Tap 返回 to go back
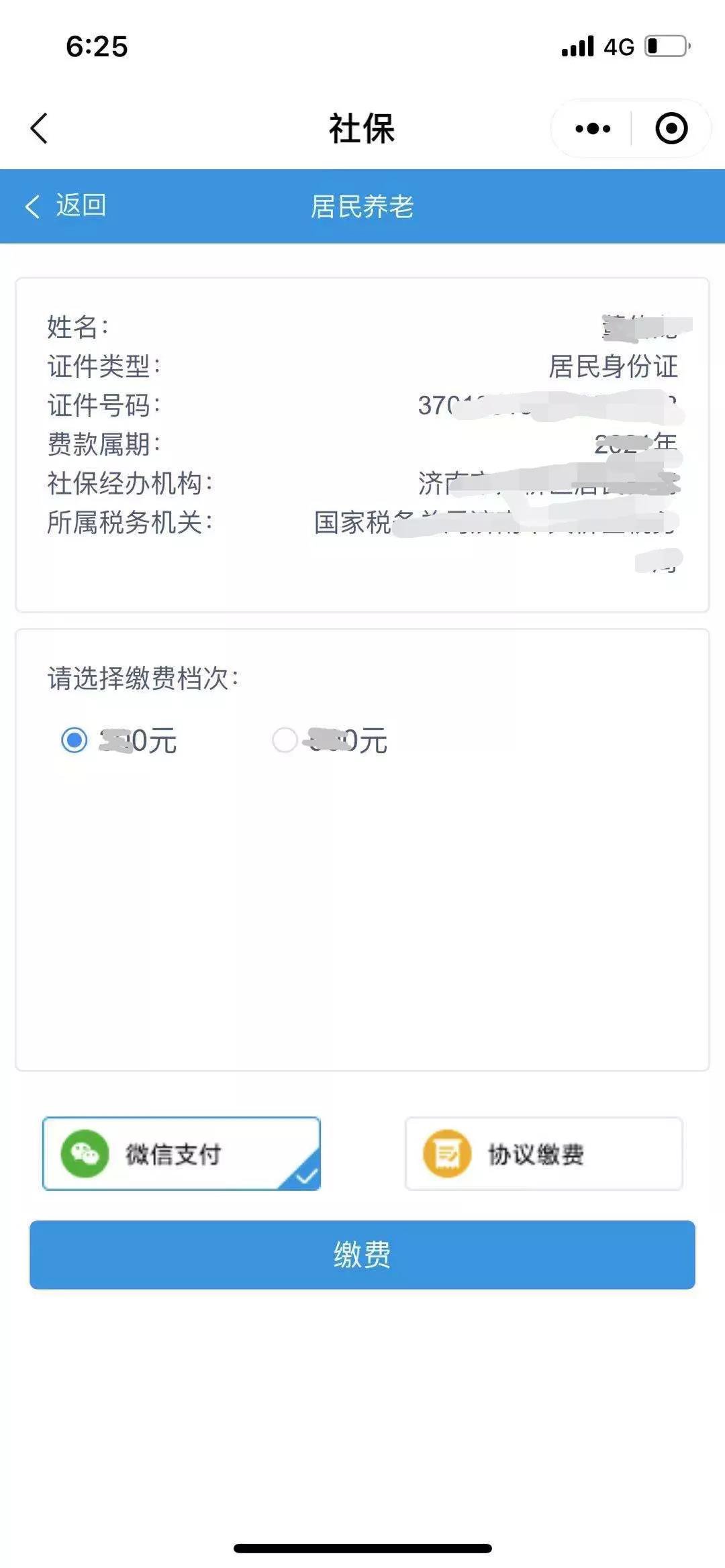The width and height of the screenshot is (725, 1568). point(66,205)
